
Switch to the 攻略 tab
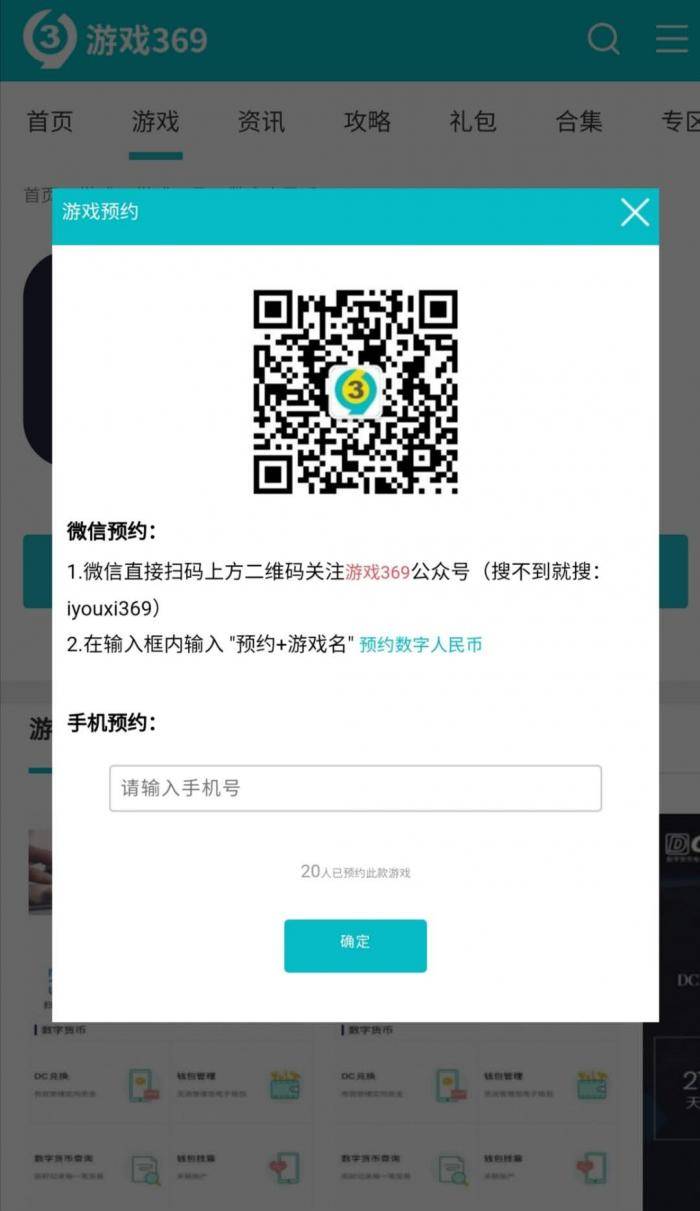click(367, 122)
